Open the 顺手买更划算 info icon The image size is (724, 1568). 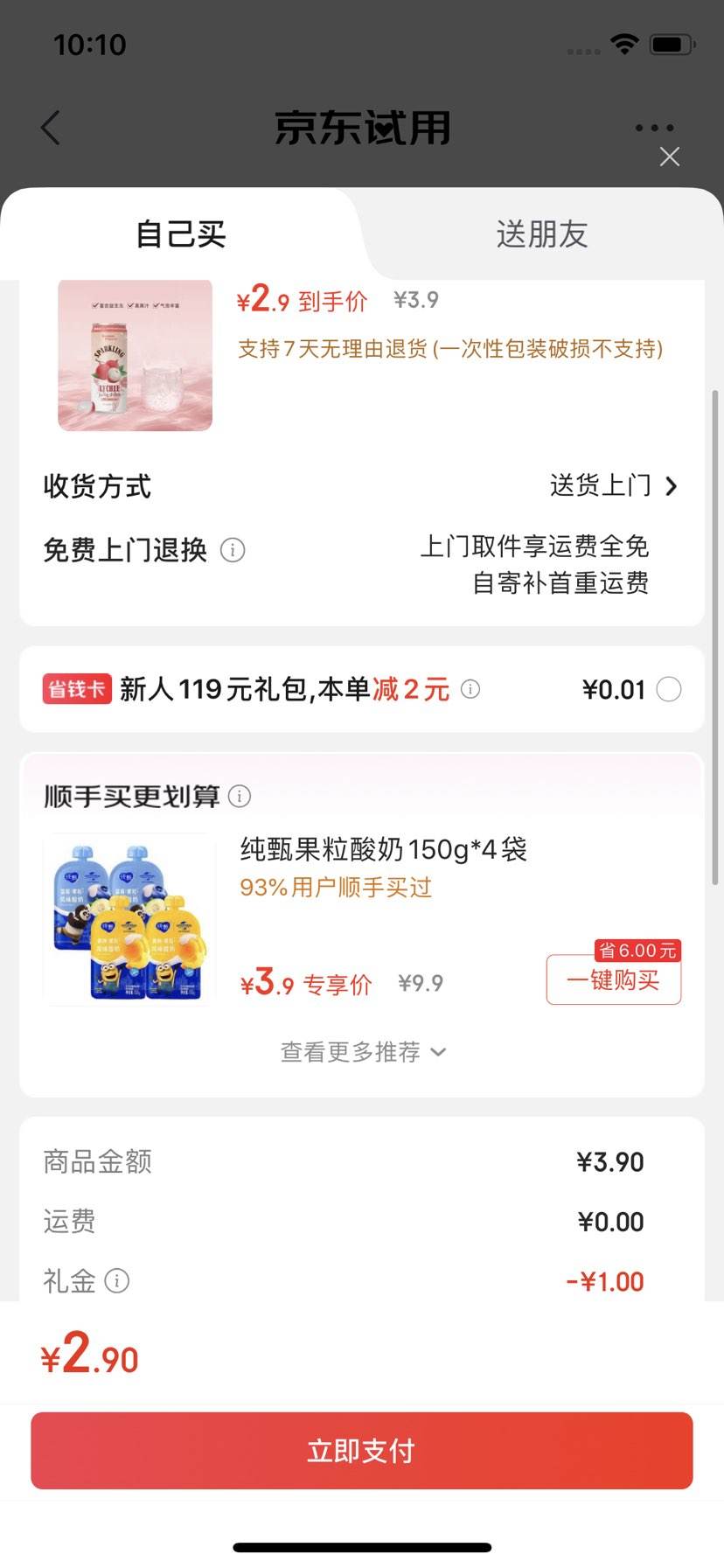click(x=237, y=797)
